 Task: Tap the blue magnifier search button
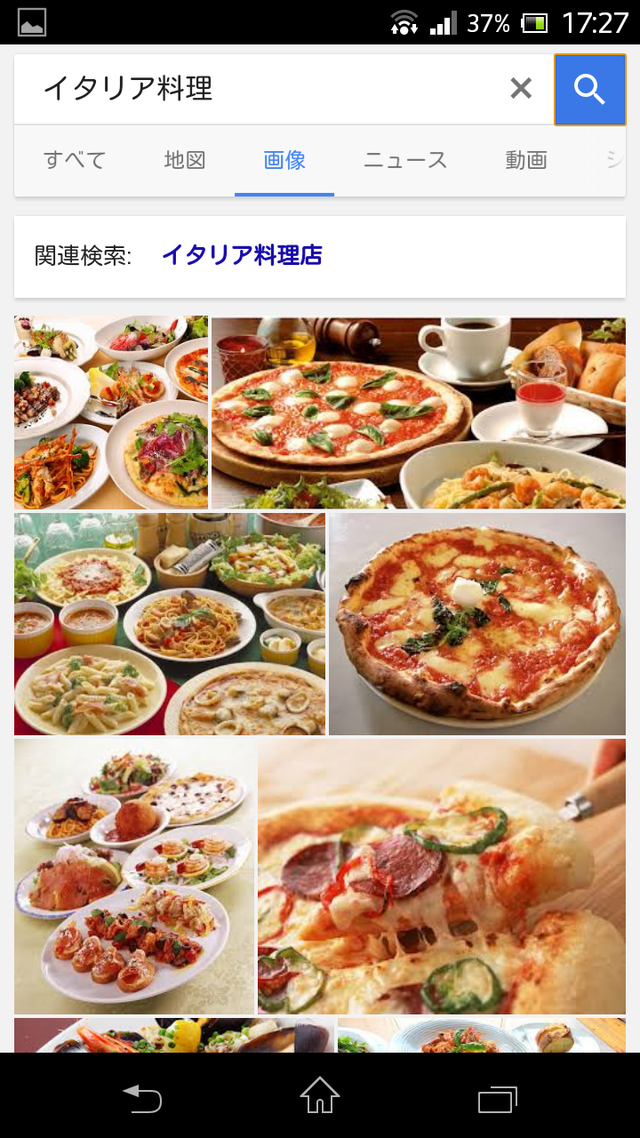pos(590,89)
